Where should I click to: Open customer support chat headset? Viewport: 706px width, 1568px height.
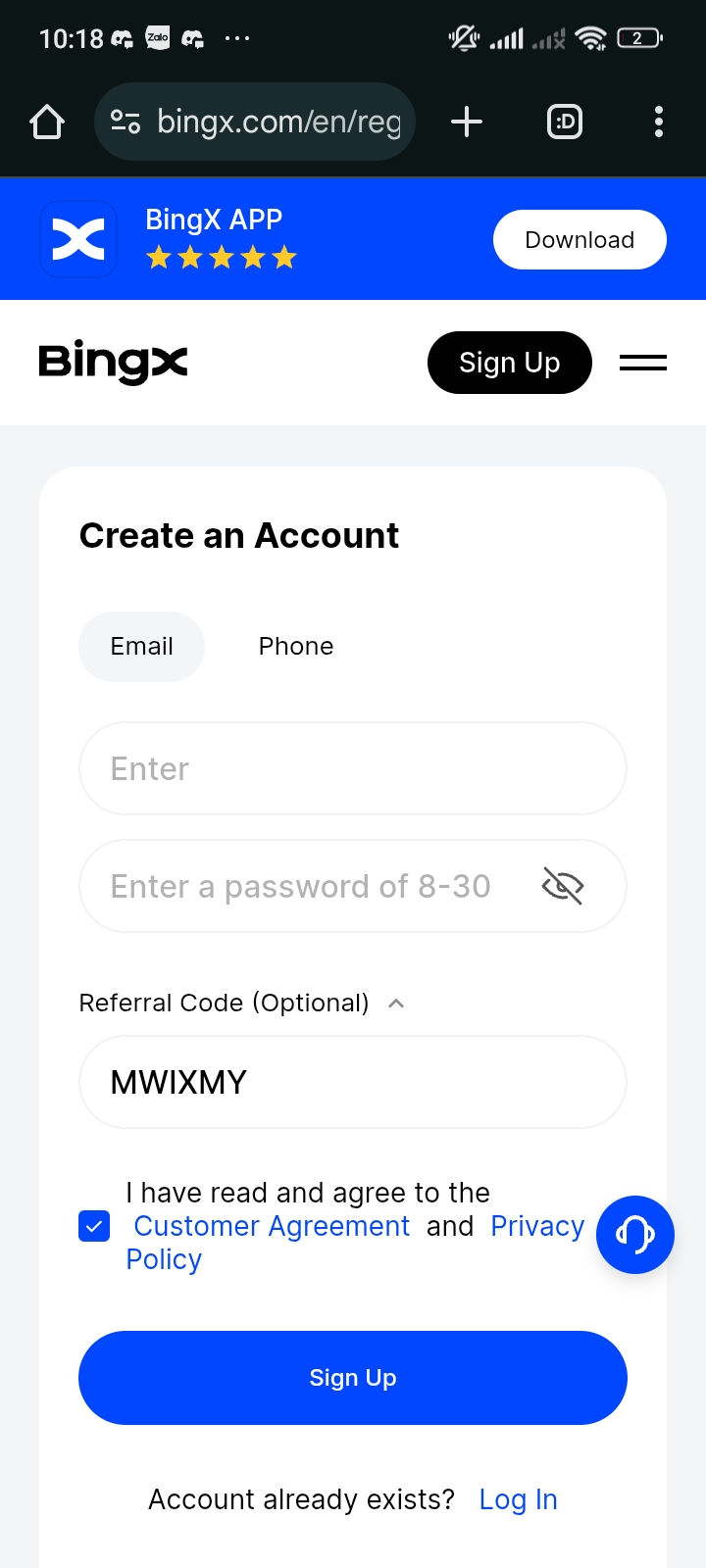pos(634,1235)
